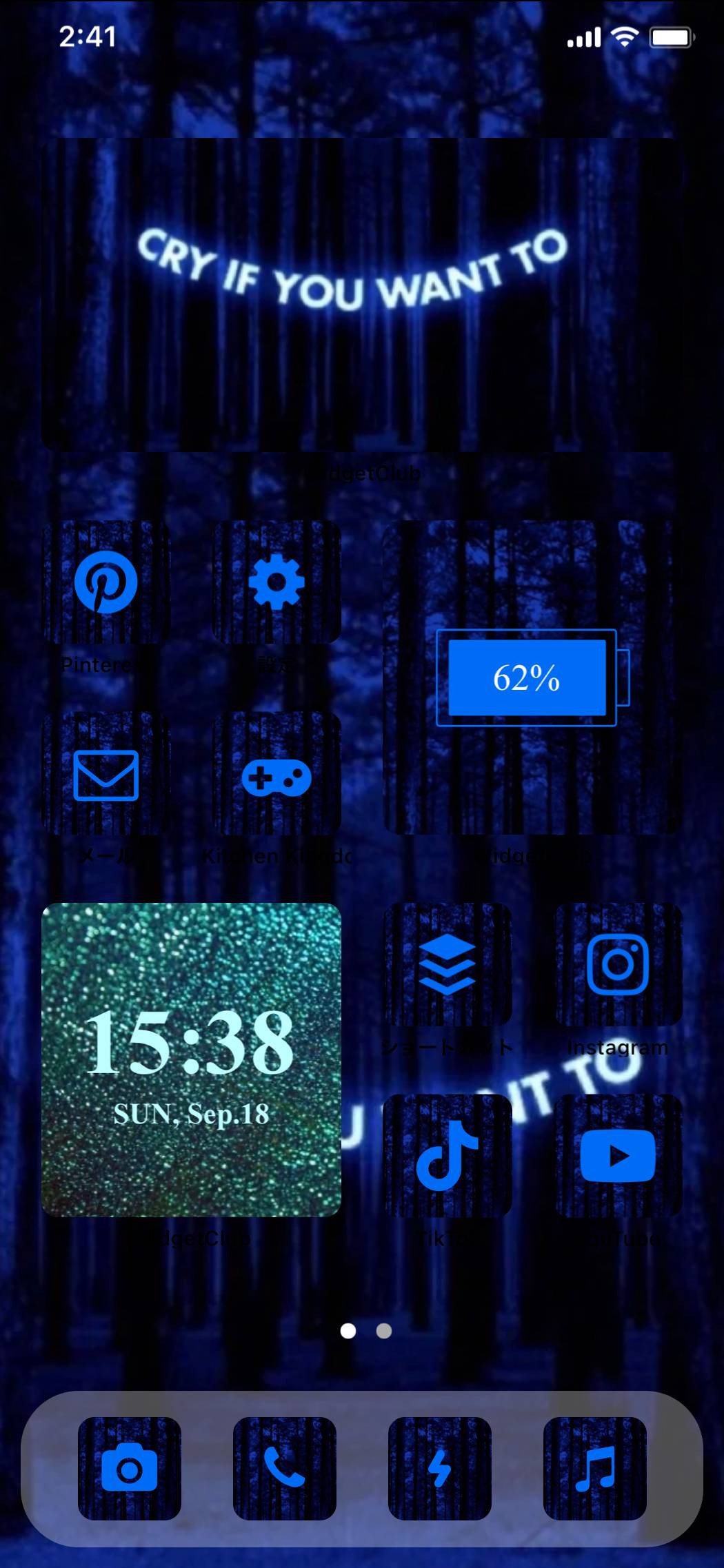The image size is (724, 1568).
Task: Open the Shortcuts layers app
Action: pos(447,964)
